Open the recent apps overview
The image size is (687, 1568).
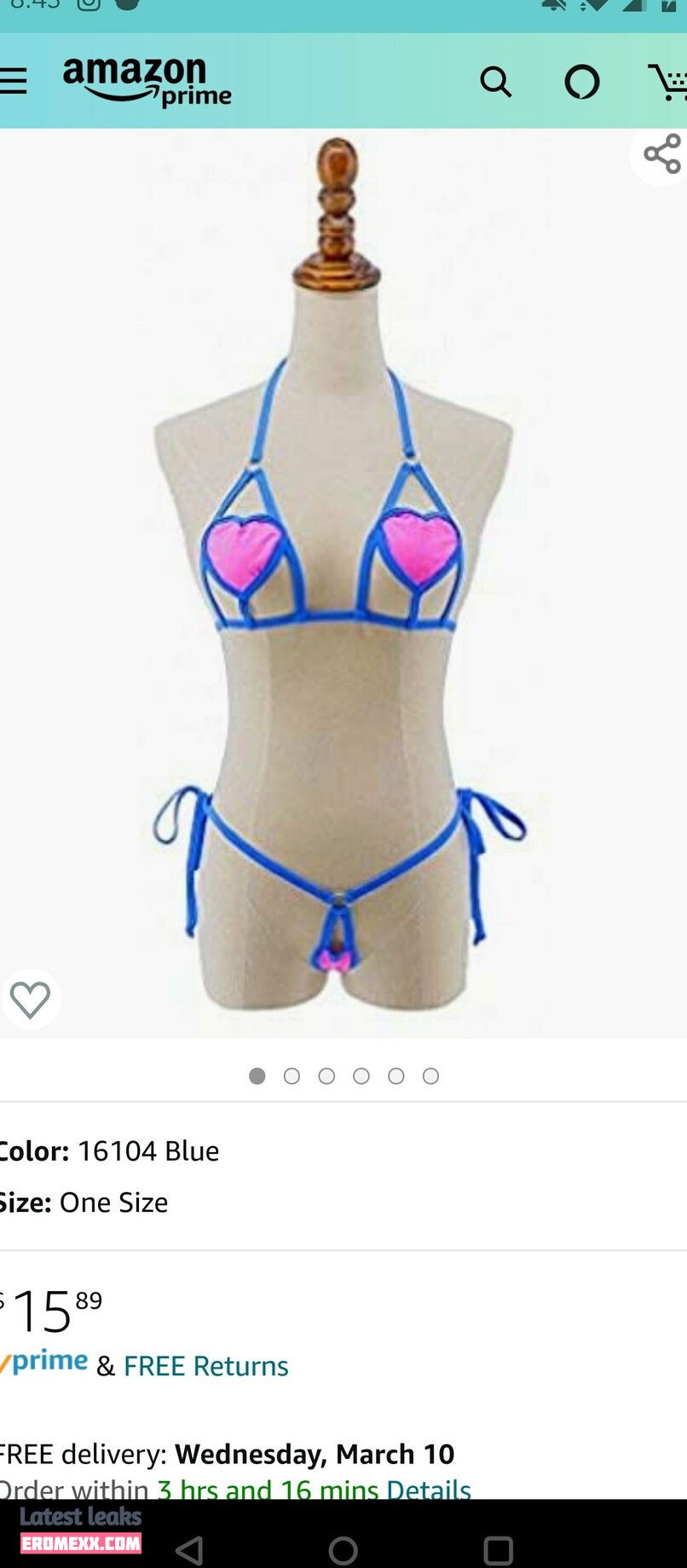498,1550
